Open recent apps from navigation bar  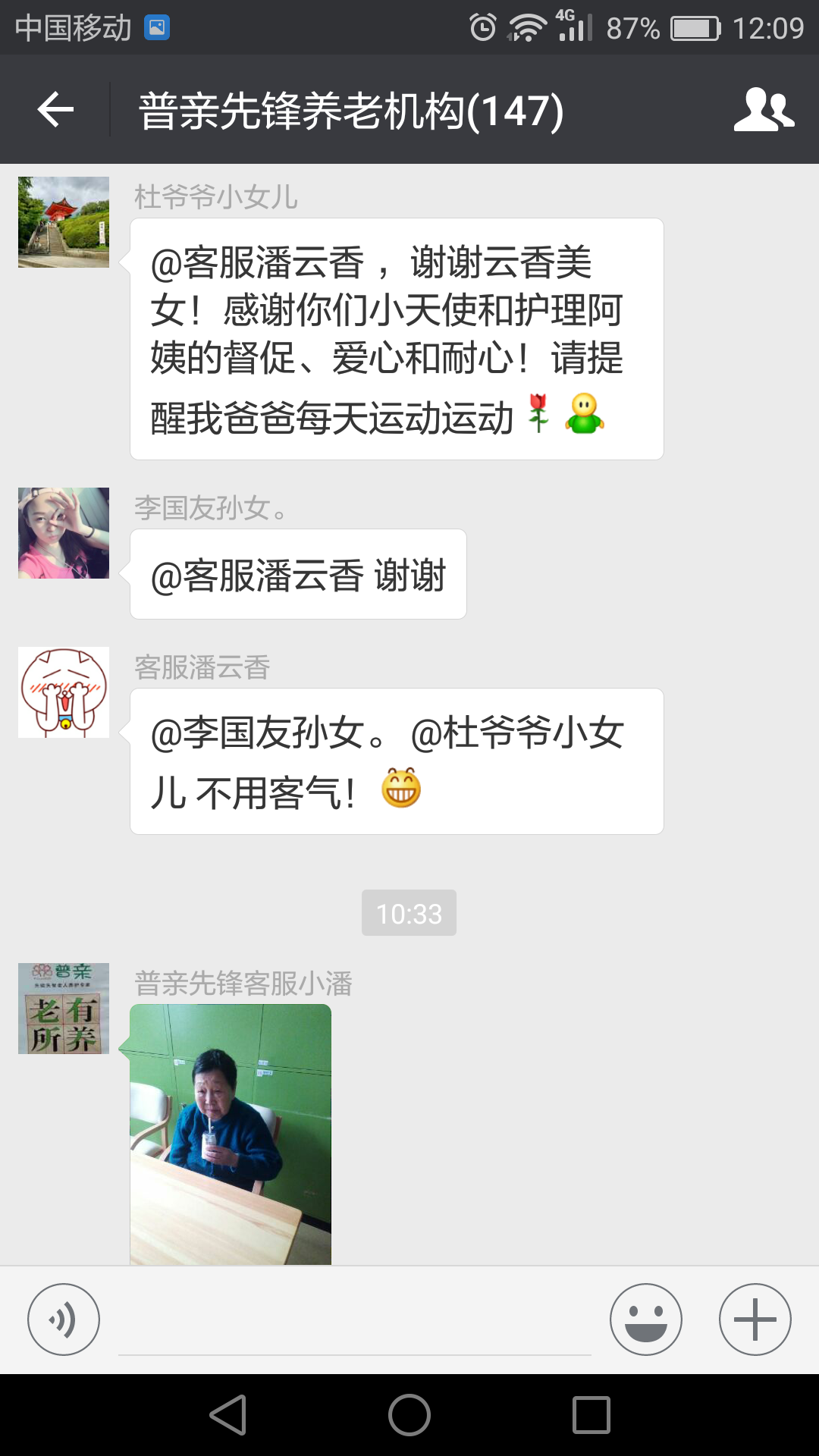(x=591, y=1415)
